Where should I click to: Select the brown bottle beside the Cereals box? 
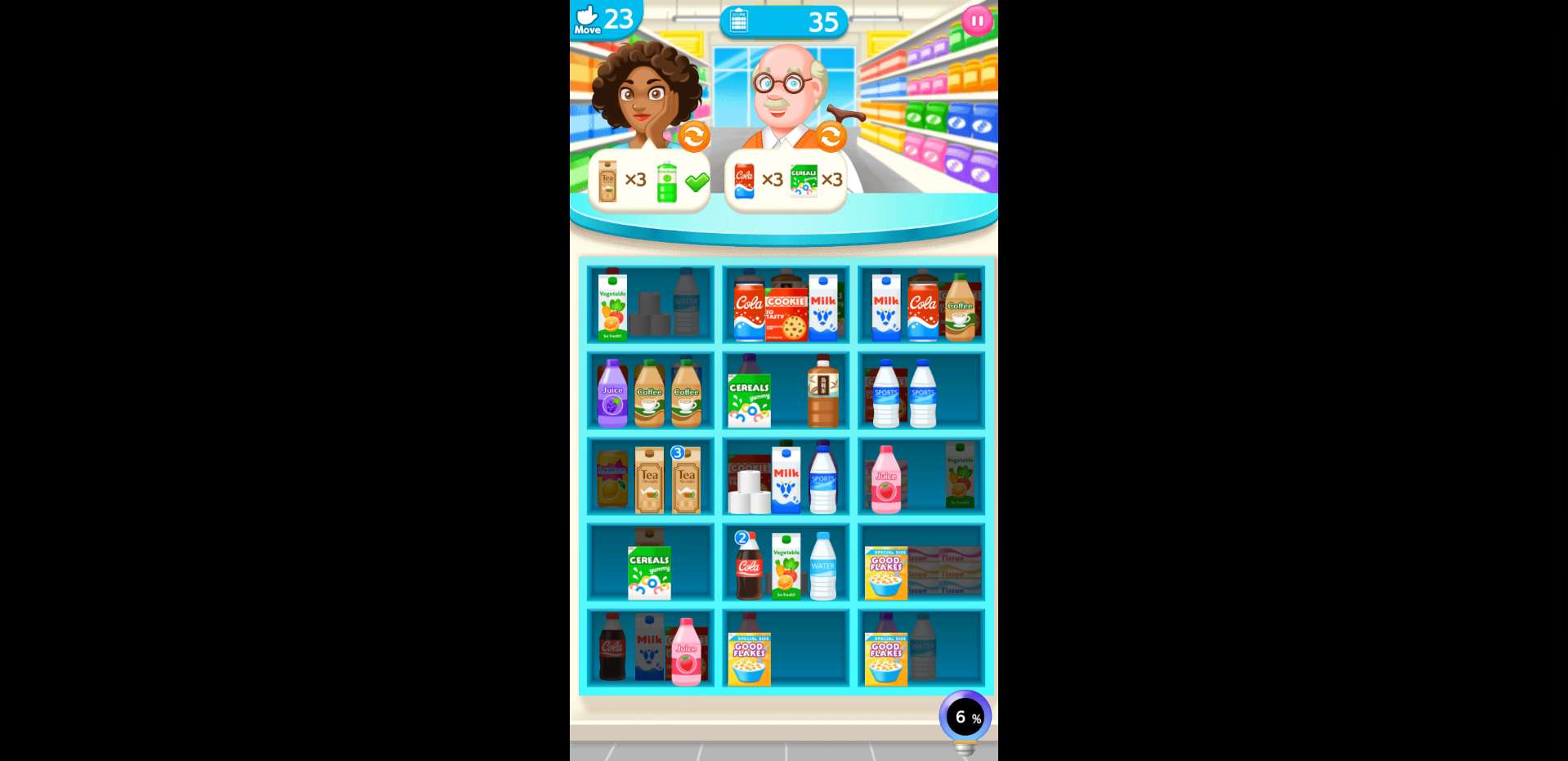(x=822, y=393)
